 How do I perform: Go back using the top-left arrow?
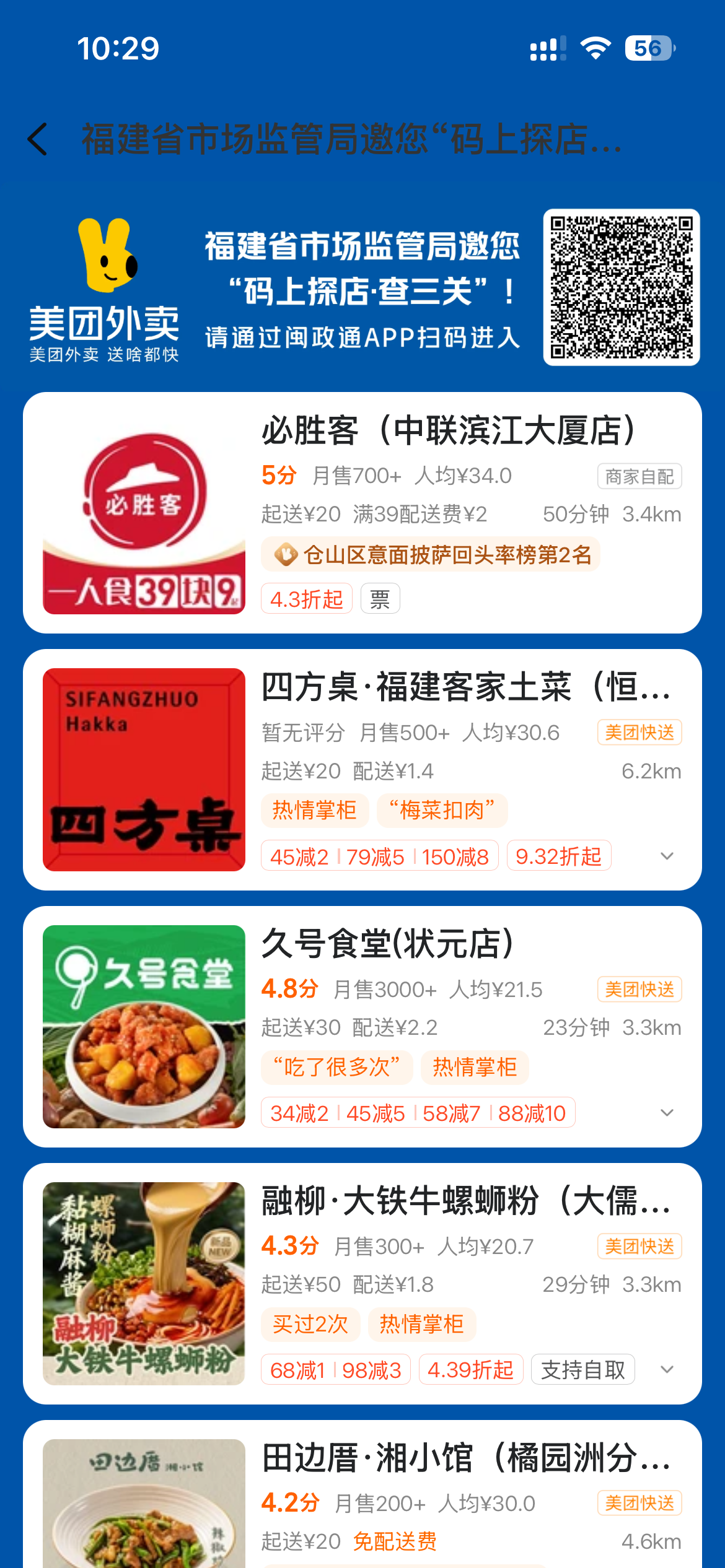click(x=38, y=139)
